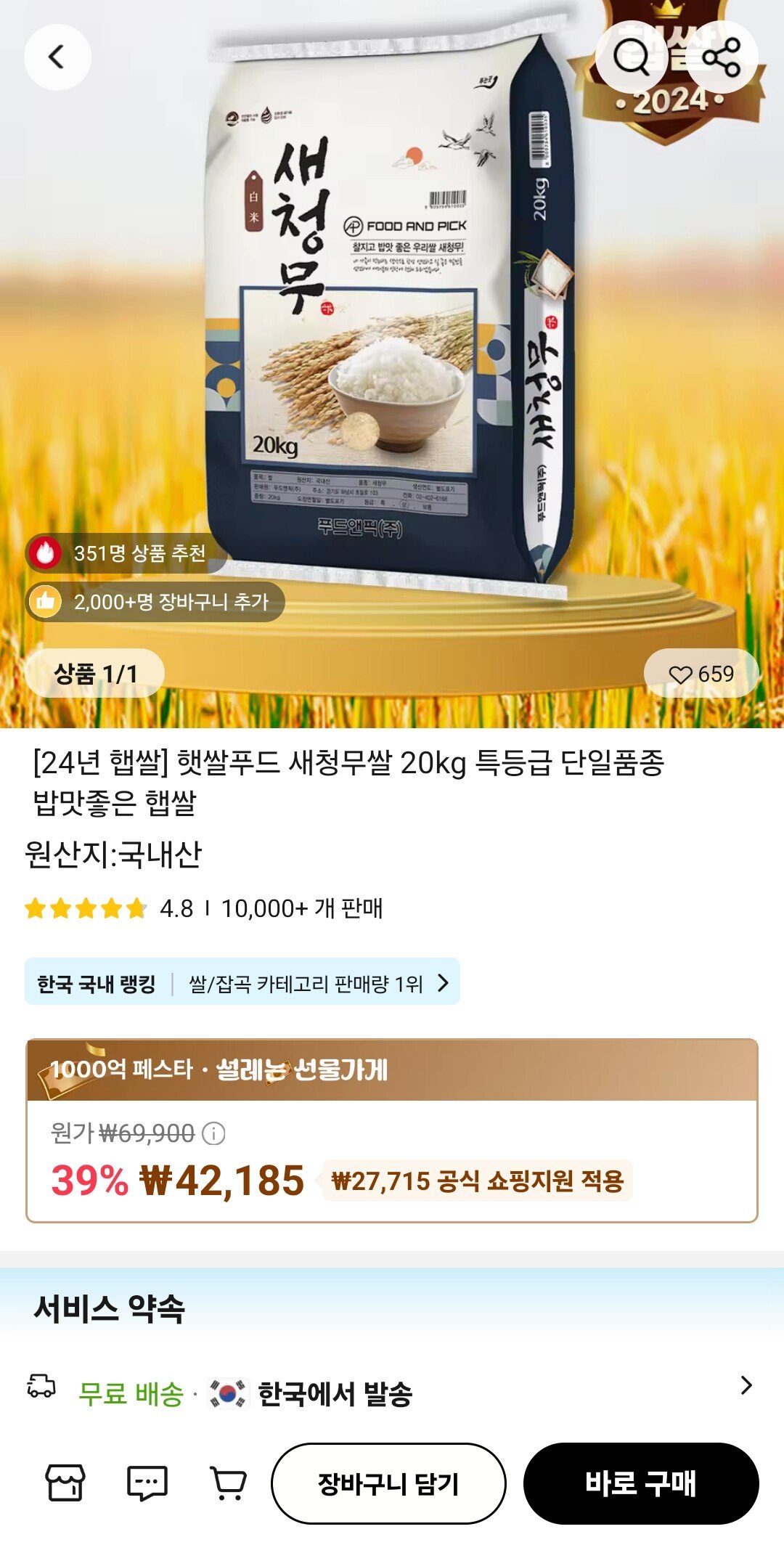The image size is (784, 1545).
Task: Open 무료 배송 shipping details row
Action: 392,1393
